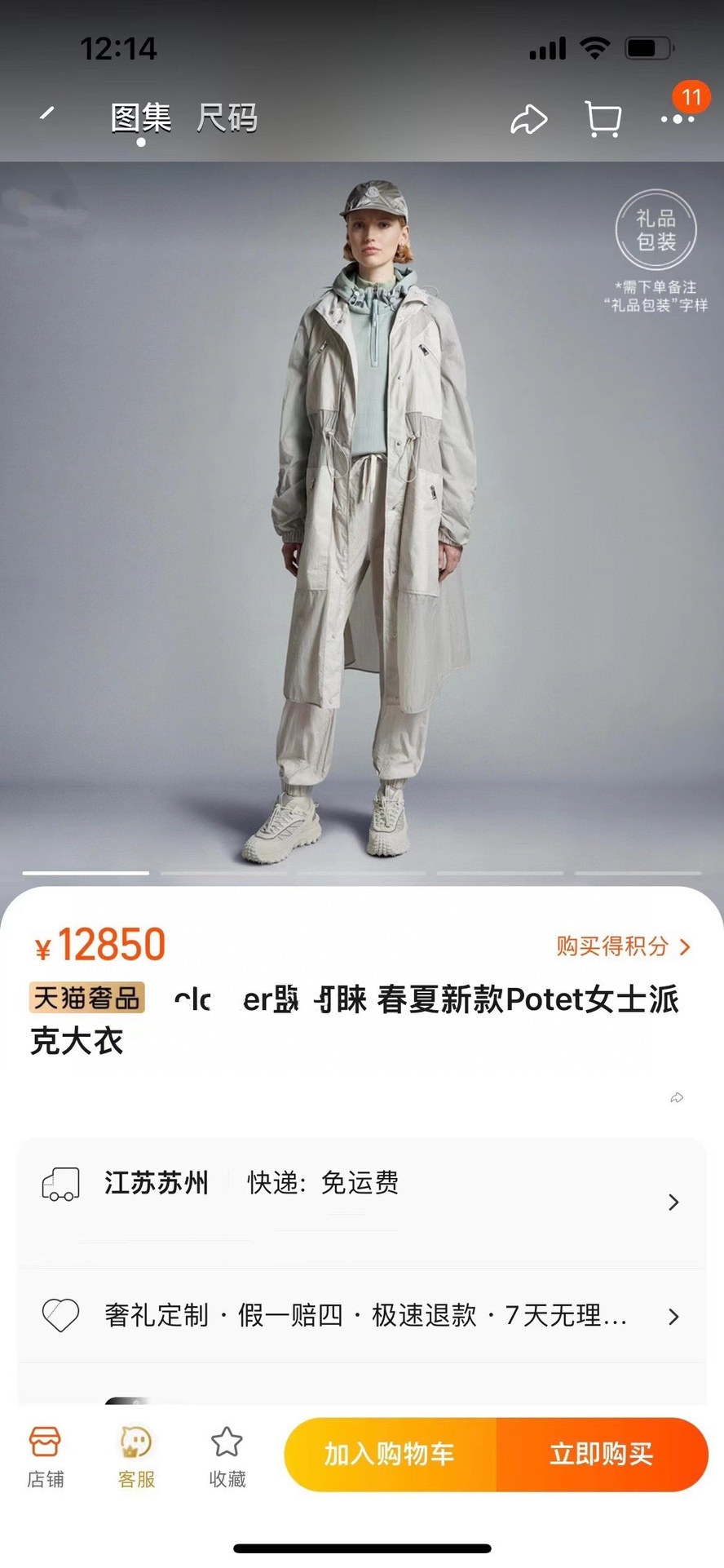Tap the small share icon below the title

677,1098
